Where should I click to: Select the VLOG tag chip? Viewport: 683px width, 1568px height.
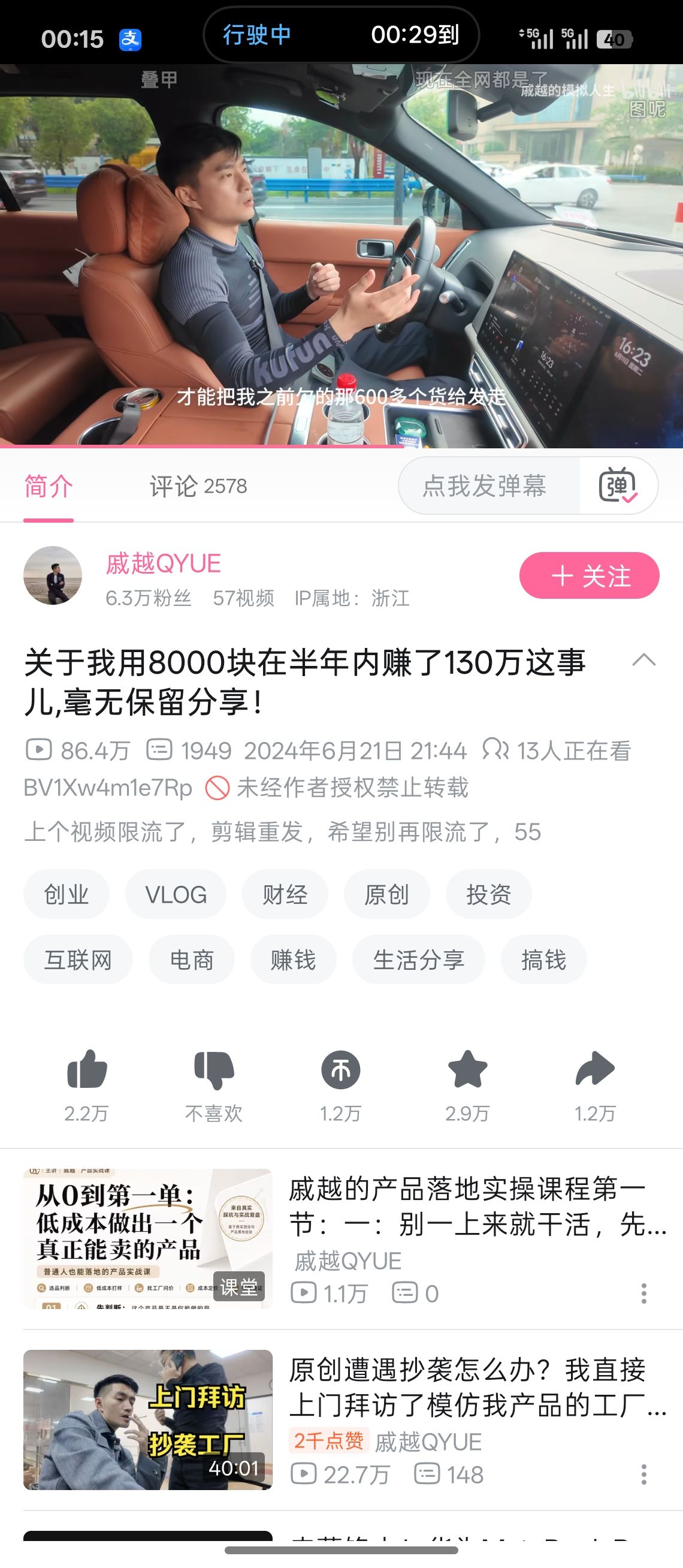[176, 894]
